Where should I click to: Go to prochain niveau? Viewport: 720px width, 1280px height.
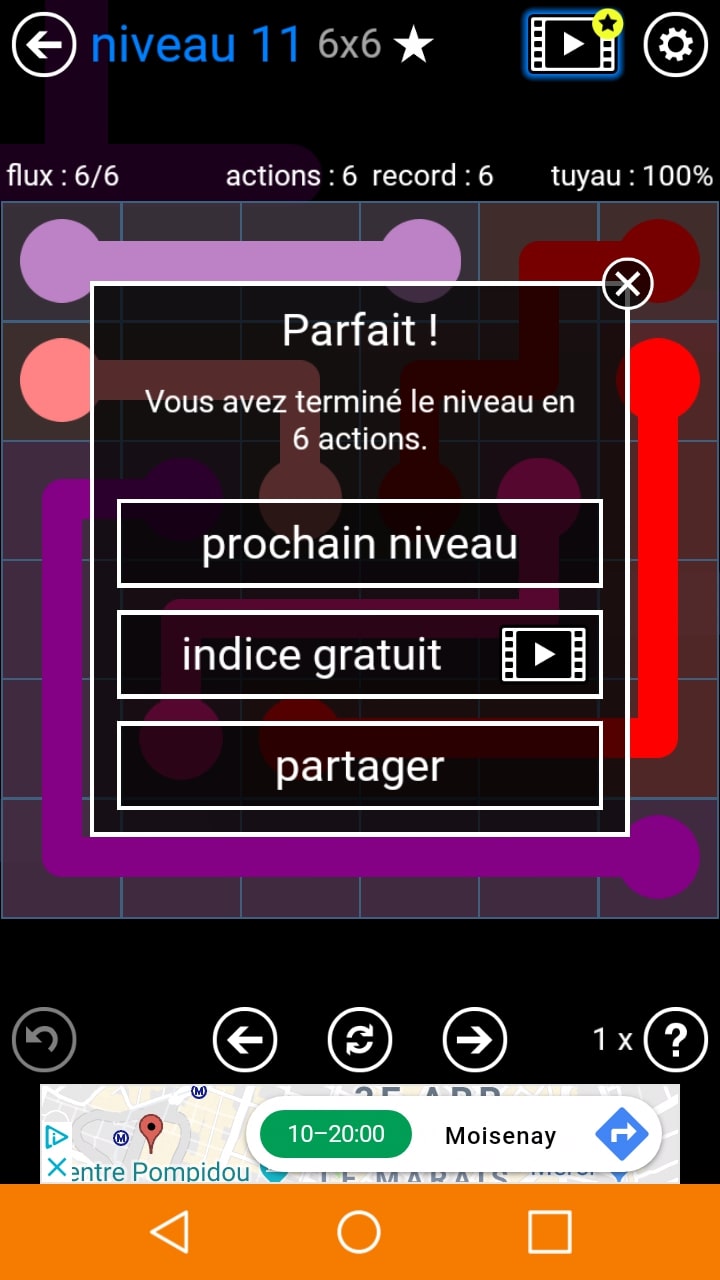(x=360, y=544)
